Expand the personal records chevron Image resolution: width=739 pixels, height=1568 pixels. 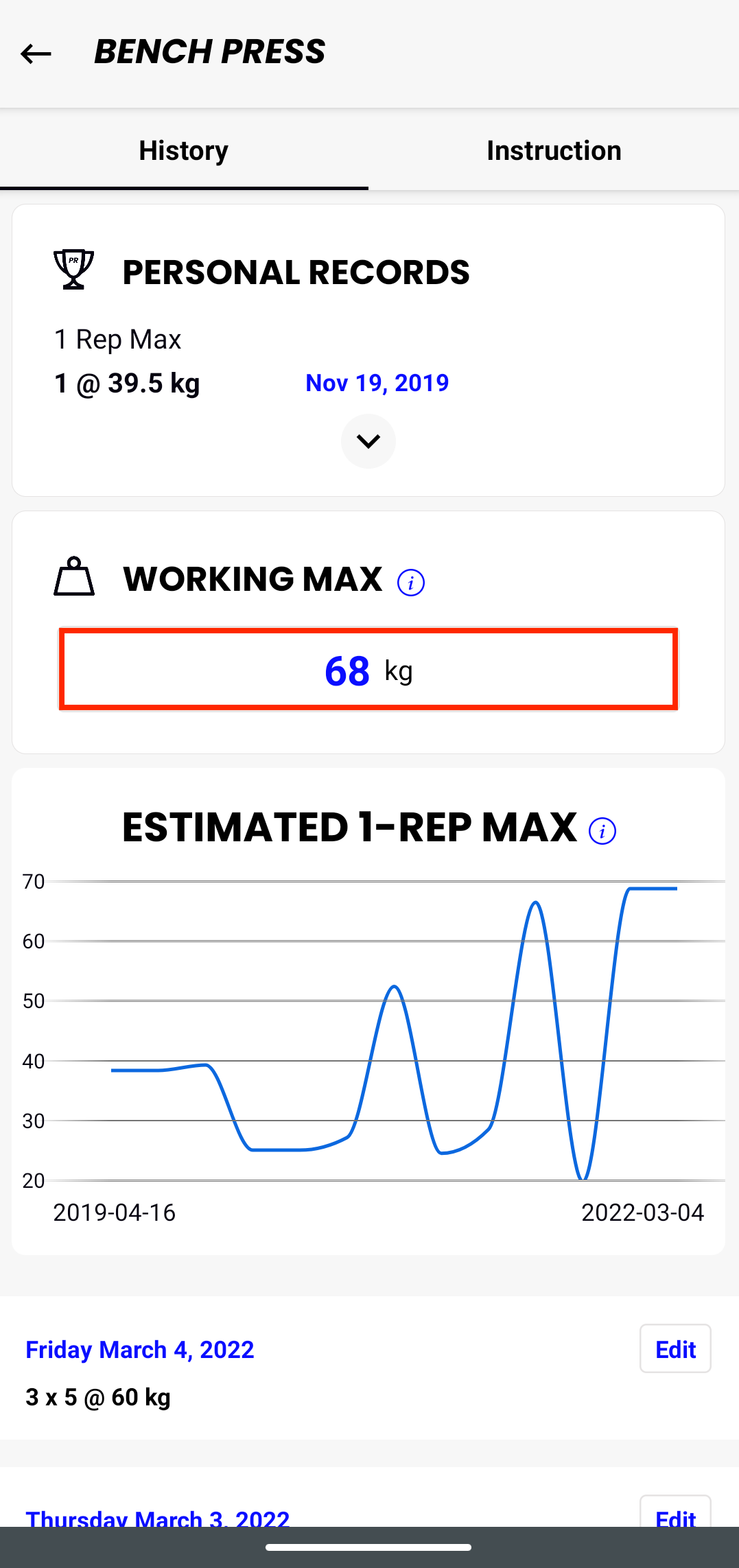point(368,441)
